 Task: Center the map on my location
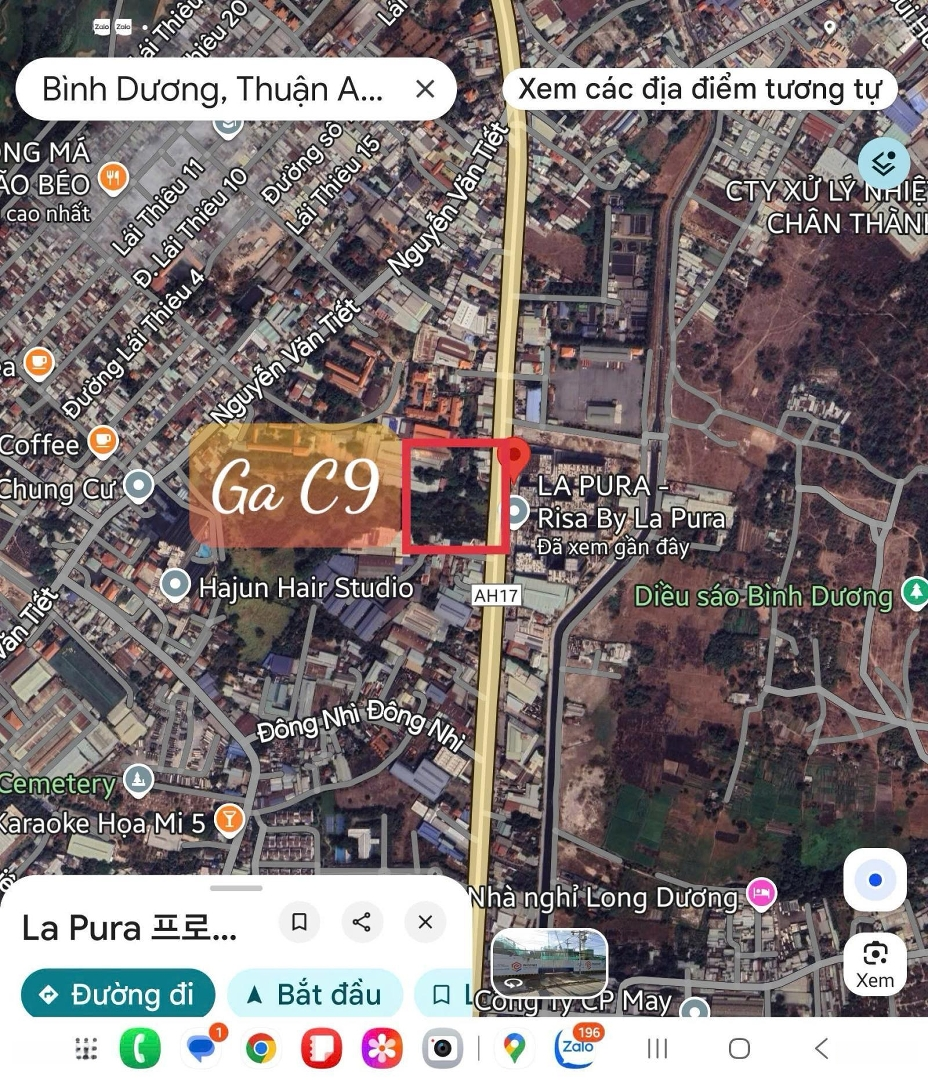(875, 881)
